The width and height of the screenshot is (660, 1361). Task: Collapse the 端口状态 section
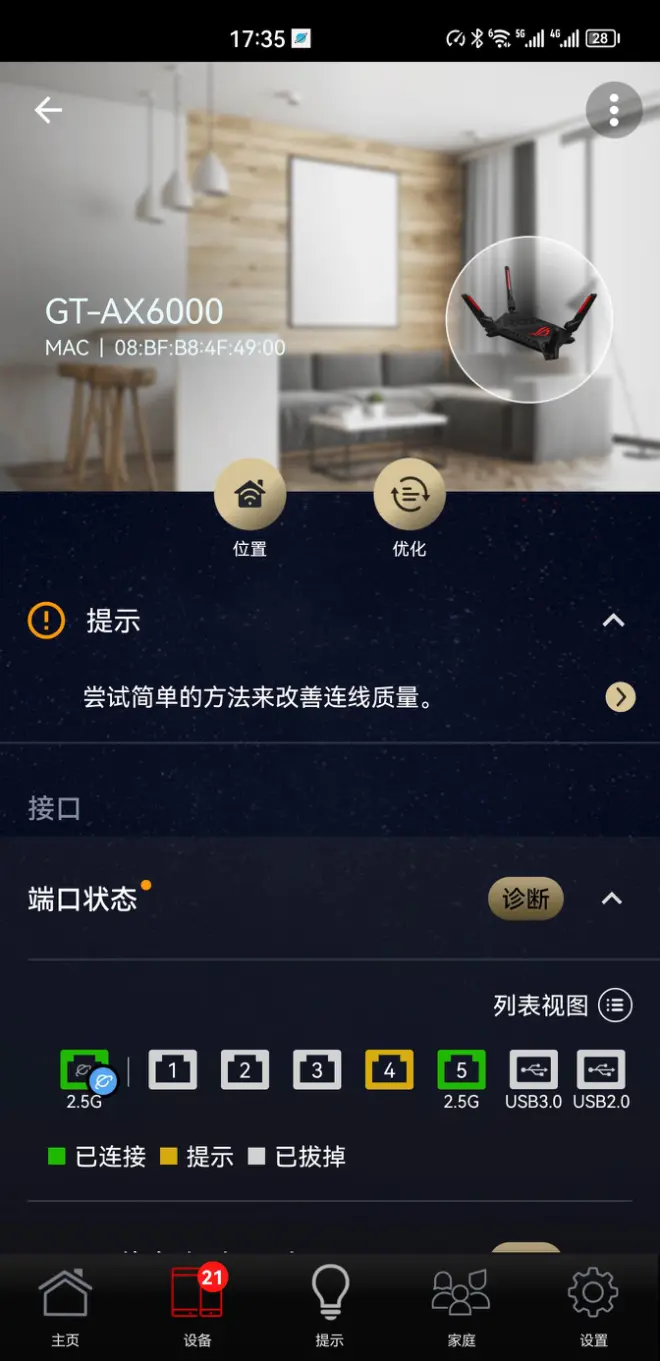612,898
